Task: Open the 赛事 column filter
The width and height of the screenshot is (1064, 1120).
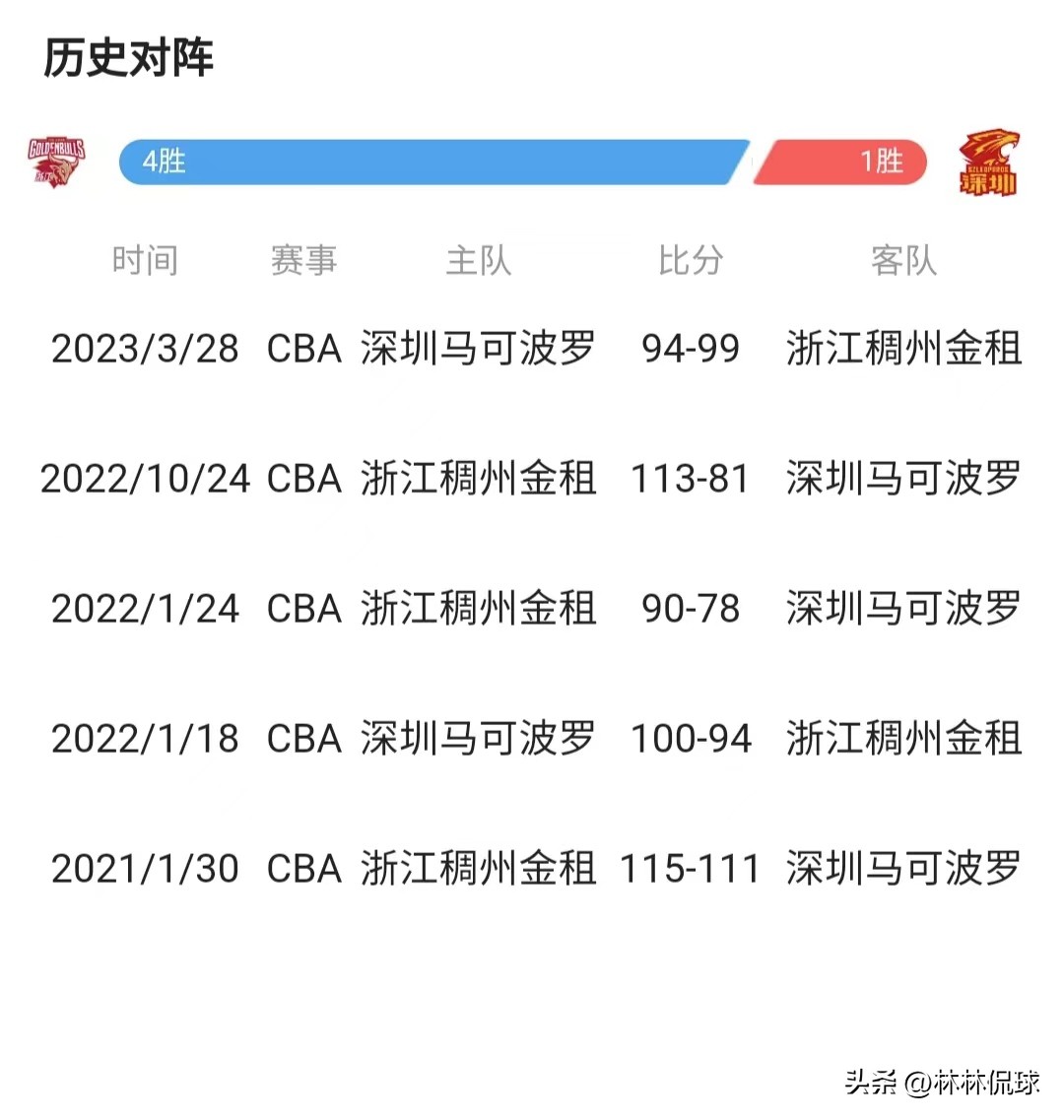Action: pos(303,260)
